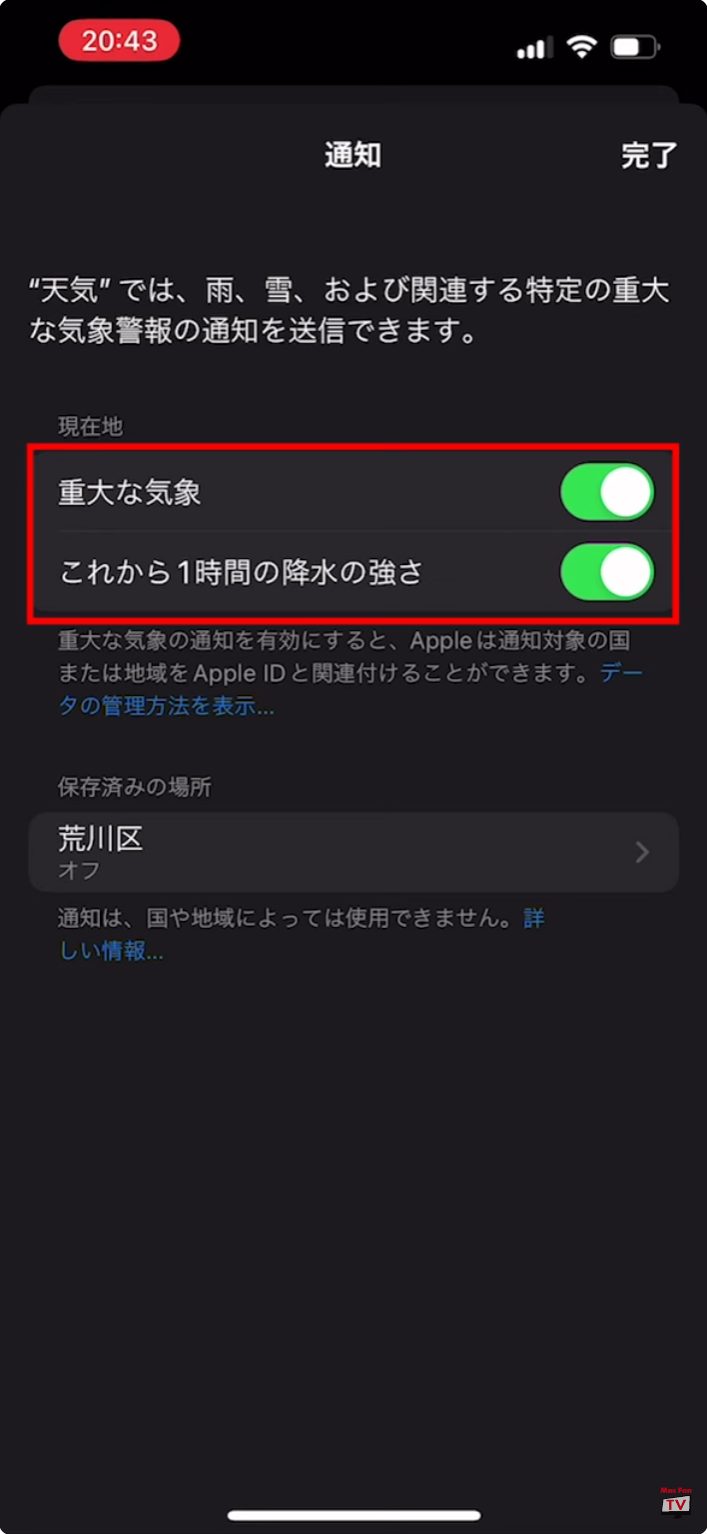Open the 詳しい情報 link
The height and width of the screenshot is (1534, 707).
pos(110,950)
